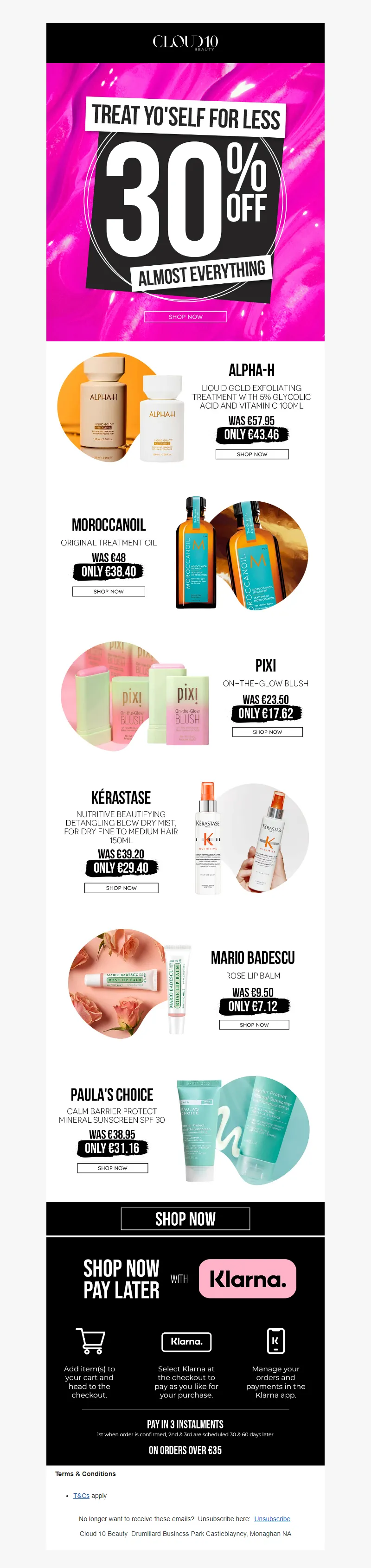Open the Moroccanoil bottles image
The width and height of the screenshot is (371, 1568).
[x=242, y=553]
